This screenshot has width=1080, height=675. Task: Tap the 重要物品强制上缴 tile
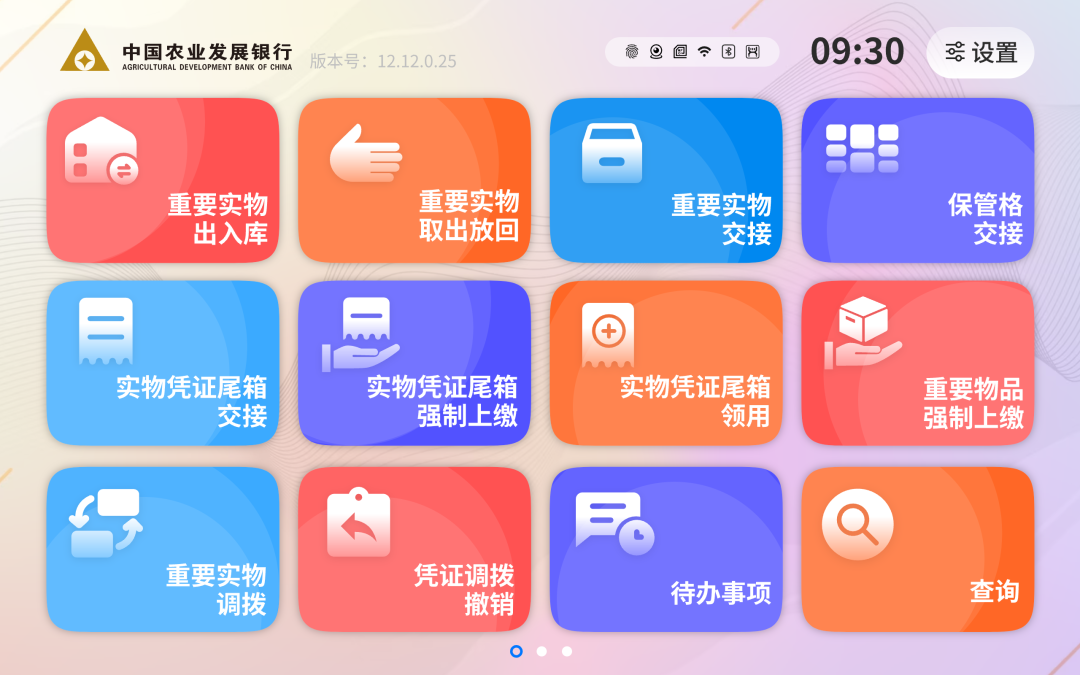pos(917,362)
